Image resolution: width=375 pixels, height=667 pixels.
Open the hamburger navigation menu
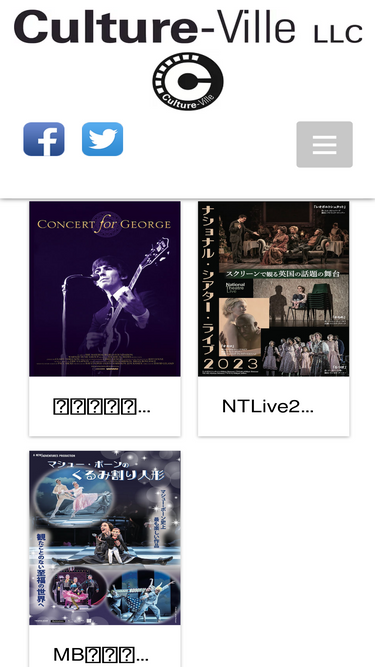coord(324,144)
